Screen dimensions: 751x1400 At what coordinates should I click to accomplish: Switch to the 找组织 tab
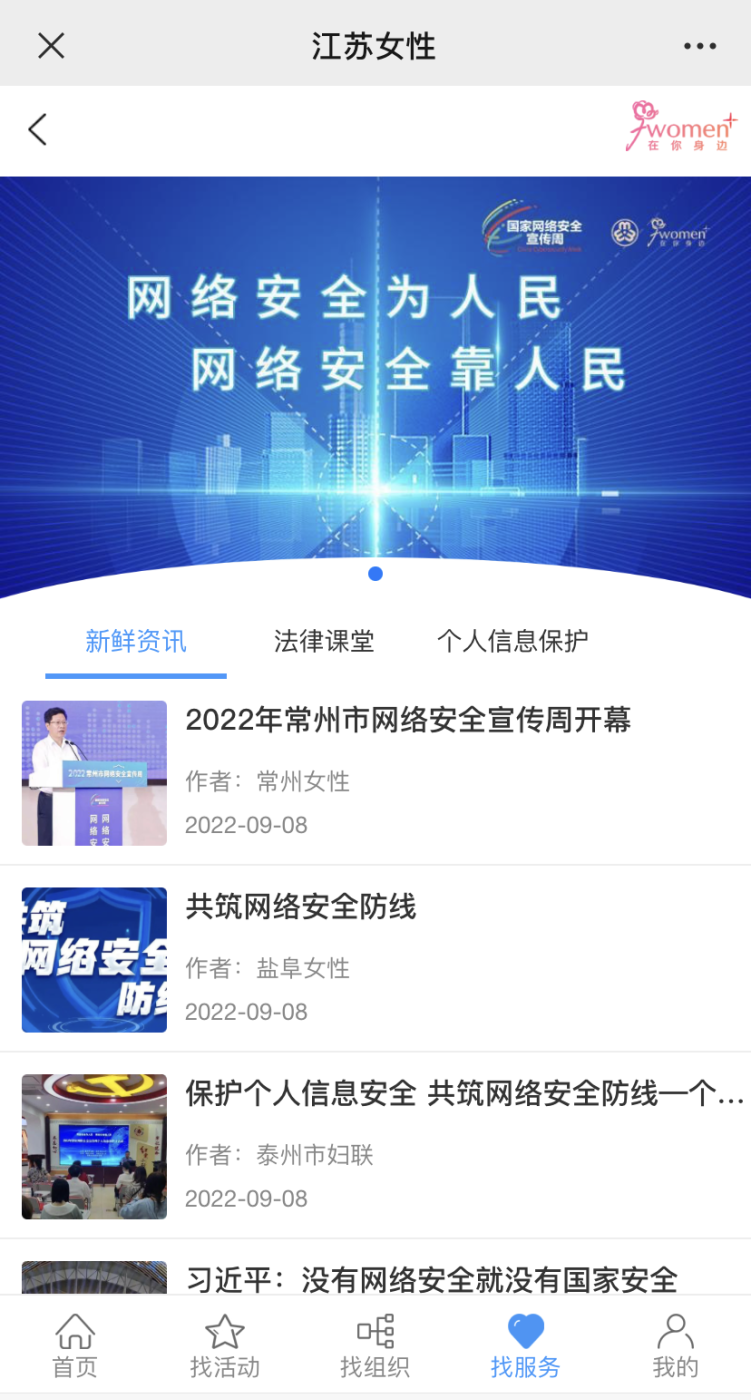pyautogui.click(x=375, y=1347)
